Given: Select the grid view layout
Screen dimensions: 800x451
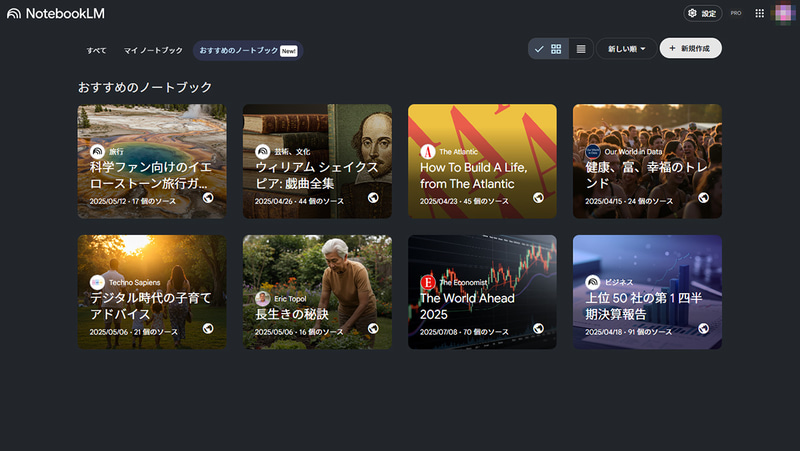Looking at the screenshot, I should (x=557, y=48).
